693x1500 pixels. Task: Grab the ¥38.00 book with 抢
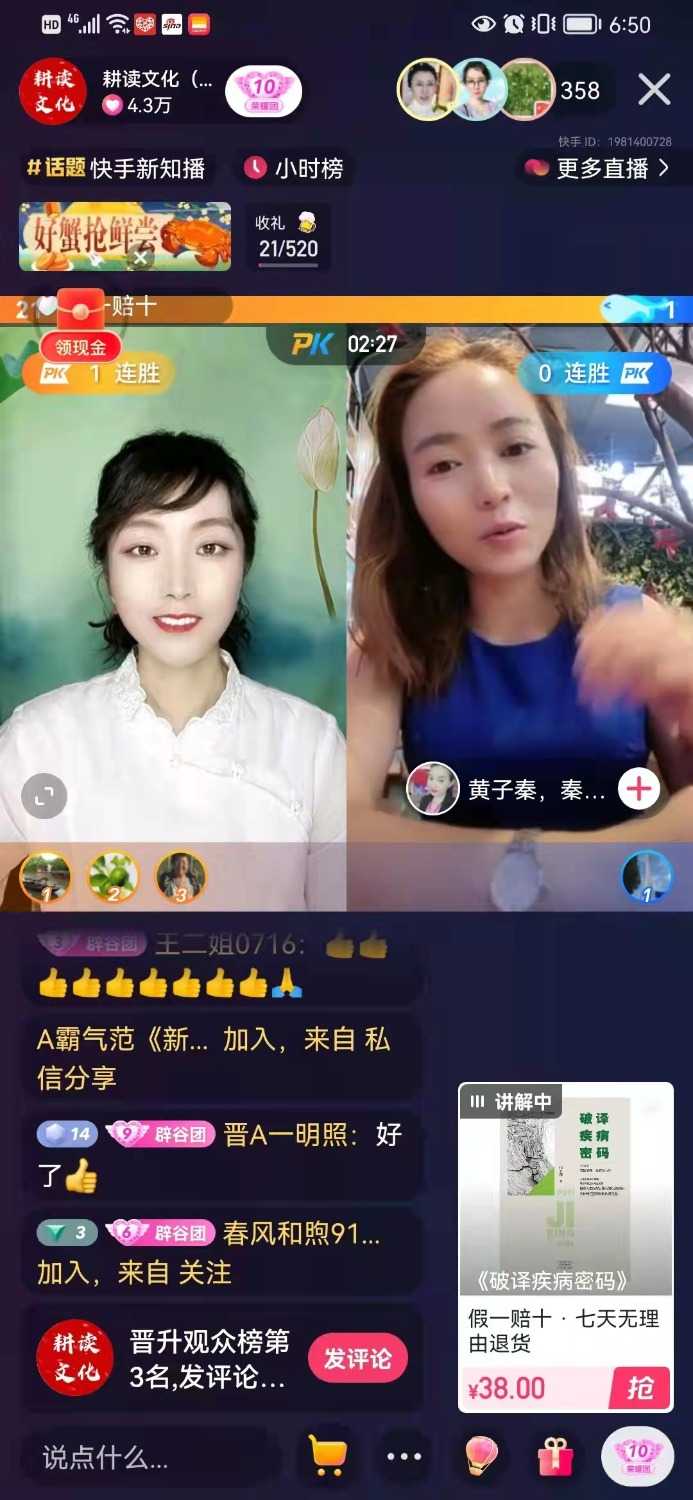click(x=640, y=1388)
